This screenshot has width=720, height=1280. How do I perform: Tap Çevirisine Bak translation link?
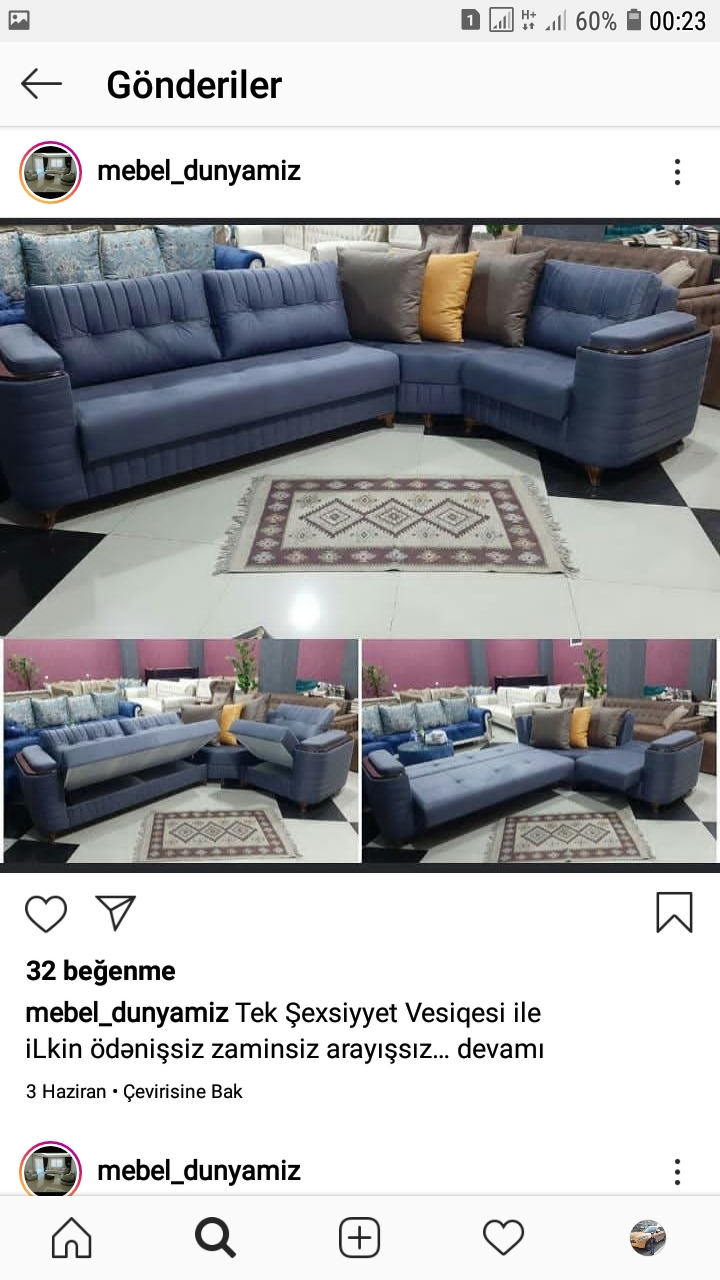[183, 1092]
